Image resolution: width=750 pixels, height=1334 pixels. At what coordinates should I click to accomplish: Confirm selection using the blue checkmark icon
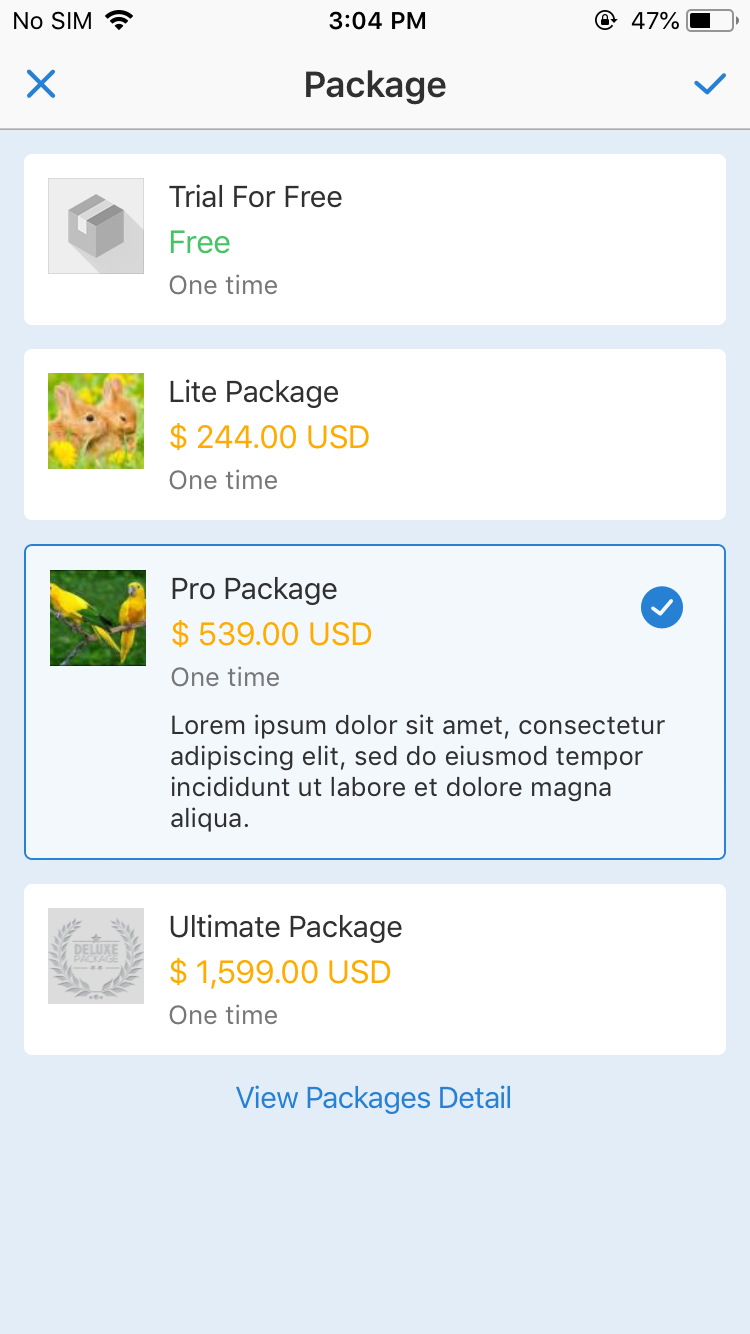(710, 84)
